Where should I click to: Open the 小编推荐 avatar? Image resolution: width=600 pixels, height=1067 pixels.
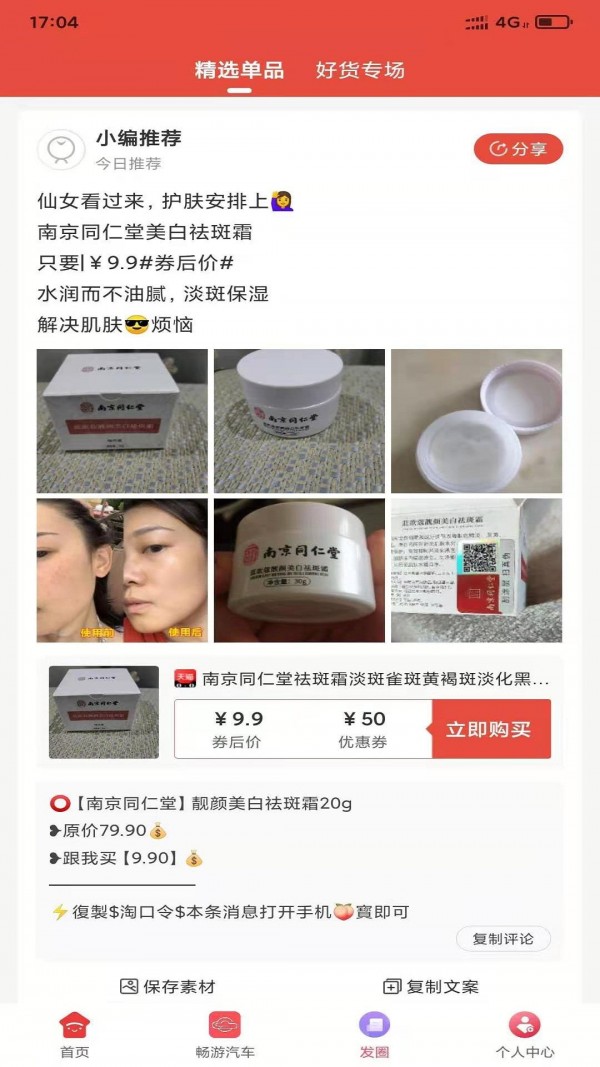click(60, 149)
